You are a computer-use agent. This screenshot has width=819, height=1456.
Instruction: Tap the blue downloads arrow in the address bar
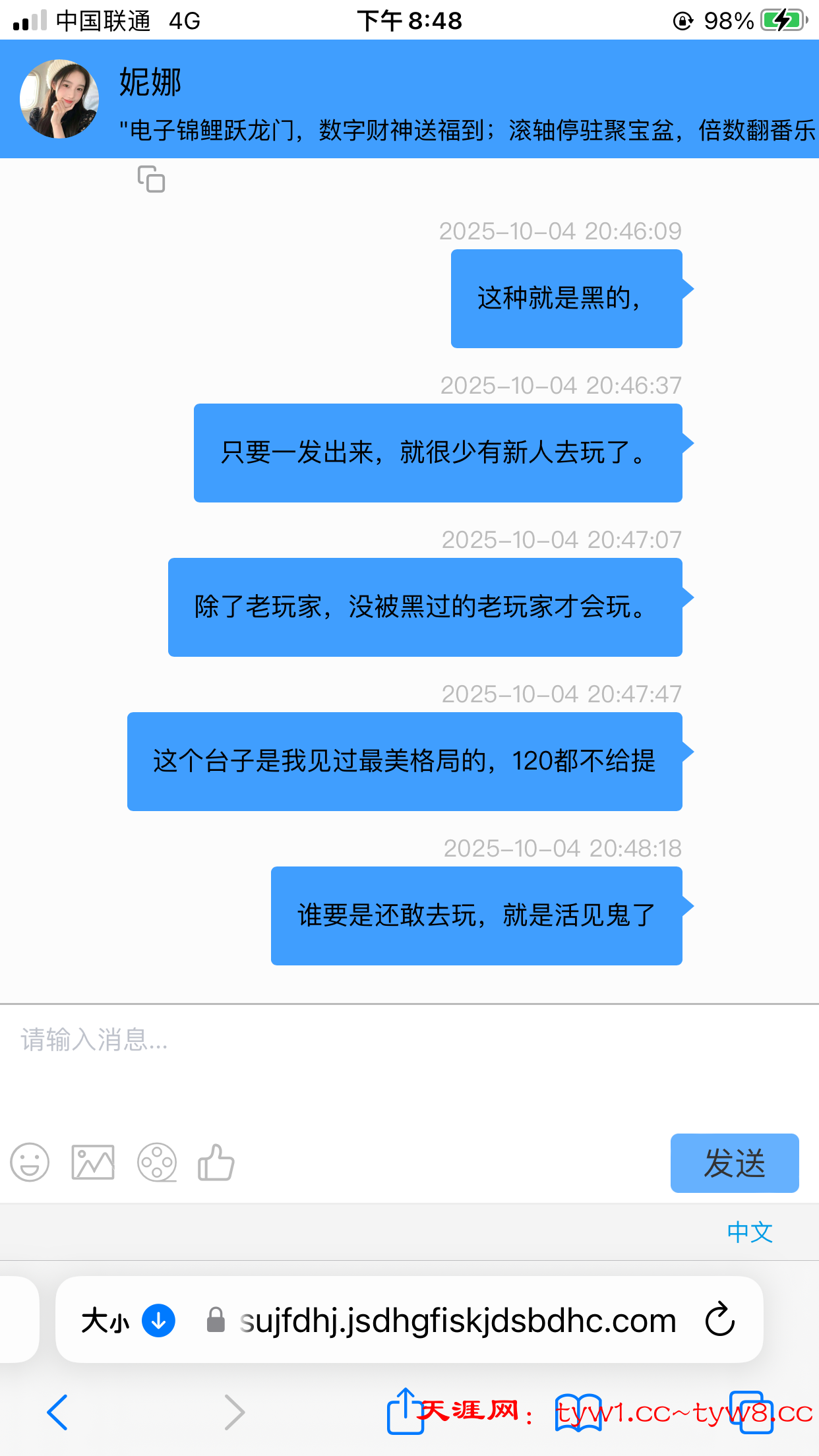(158, 1319)
